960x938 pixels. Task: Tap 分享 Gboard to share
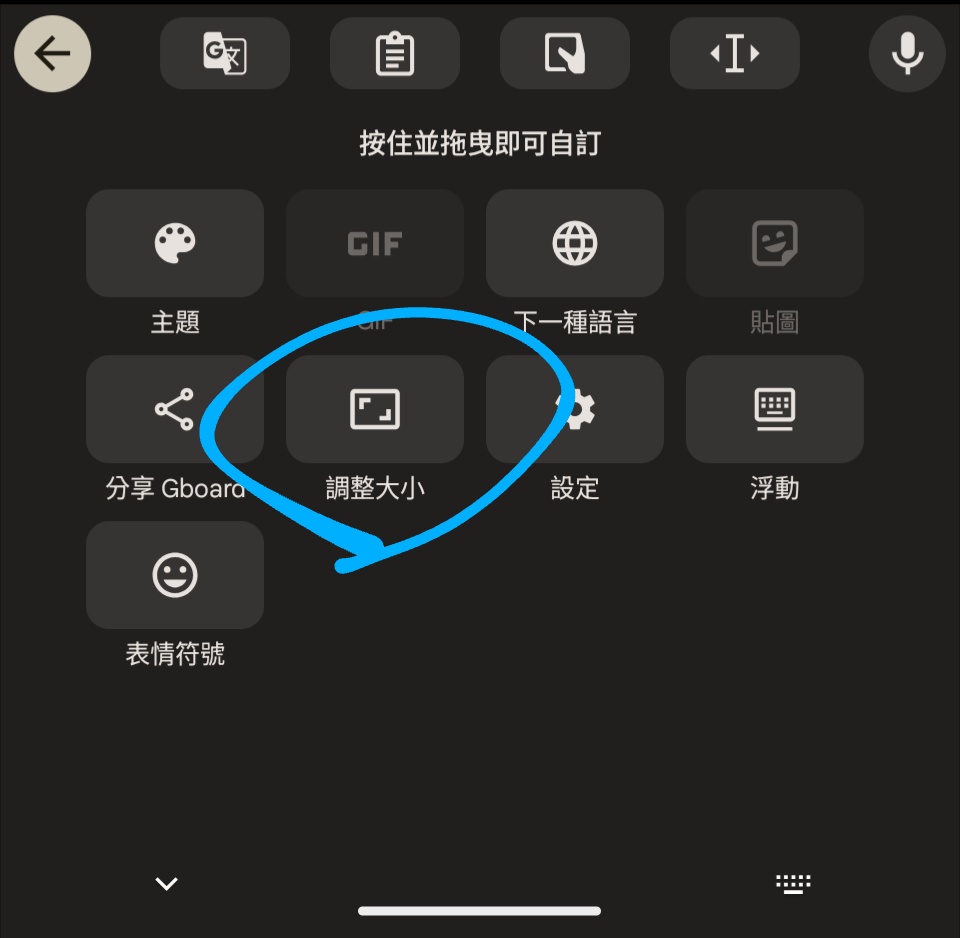coord(175,409)
